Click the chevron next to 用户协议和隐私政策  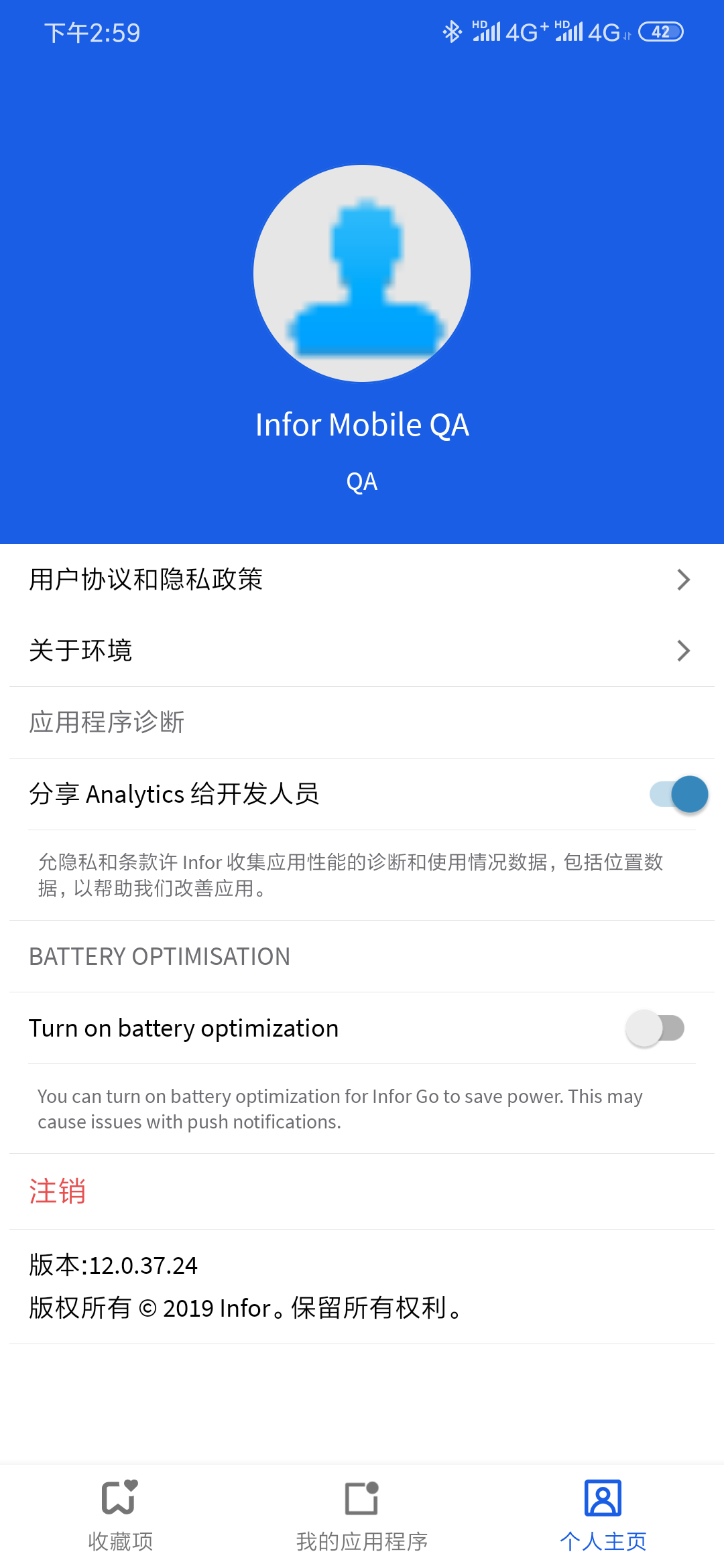(x=684, y=579)
